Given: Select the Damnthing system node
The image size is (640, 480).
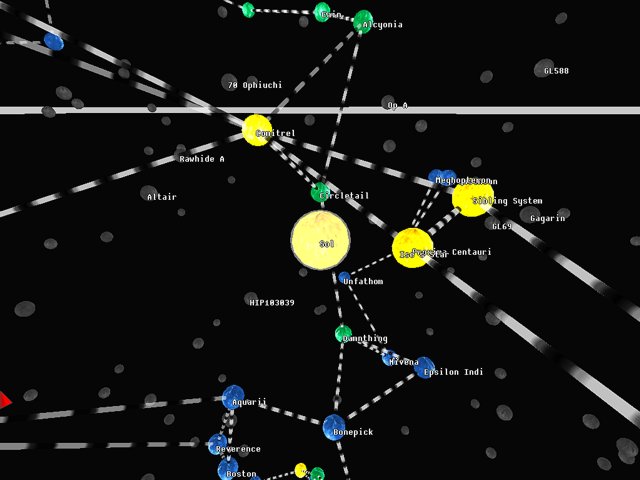Looking at the screenshot, I should click(343, 333).
